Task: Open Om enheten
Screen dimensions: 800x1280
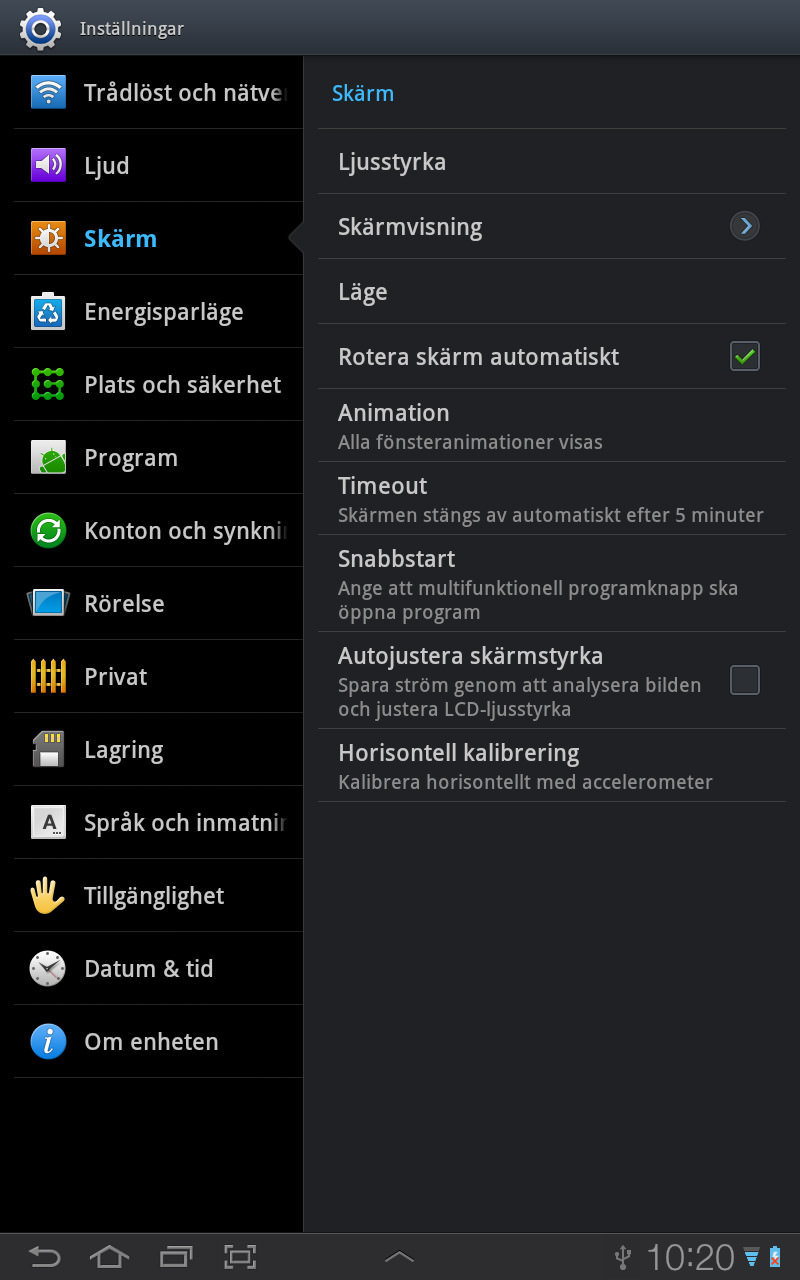Action: [x=158, y=1042]
